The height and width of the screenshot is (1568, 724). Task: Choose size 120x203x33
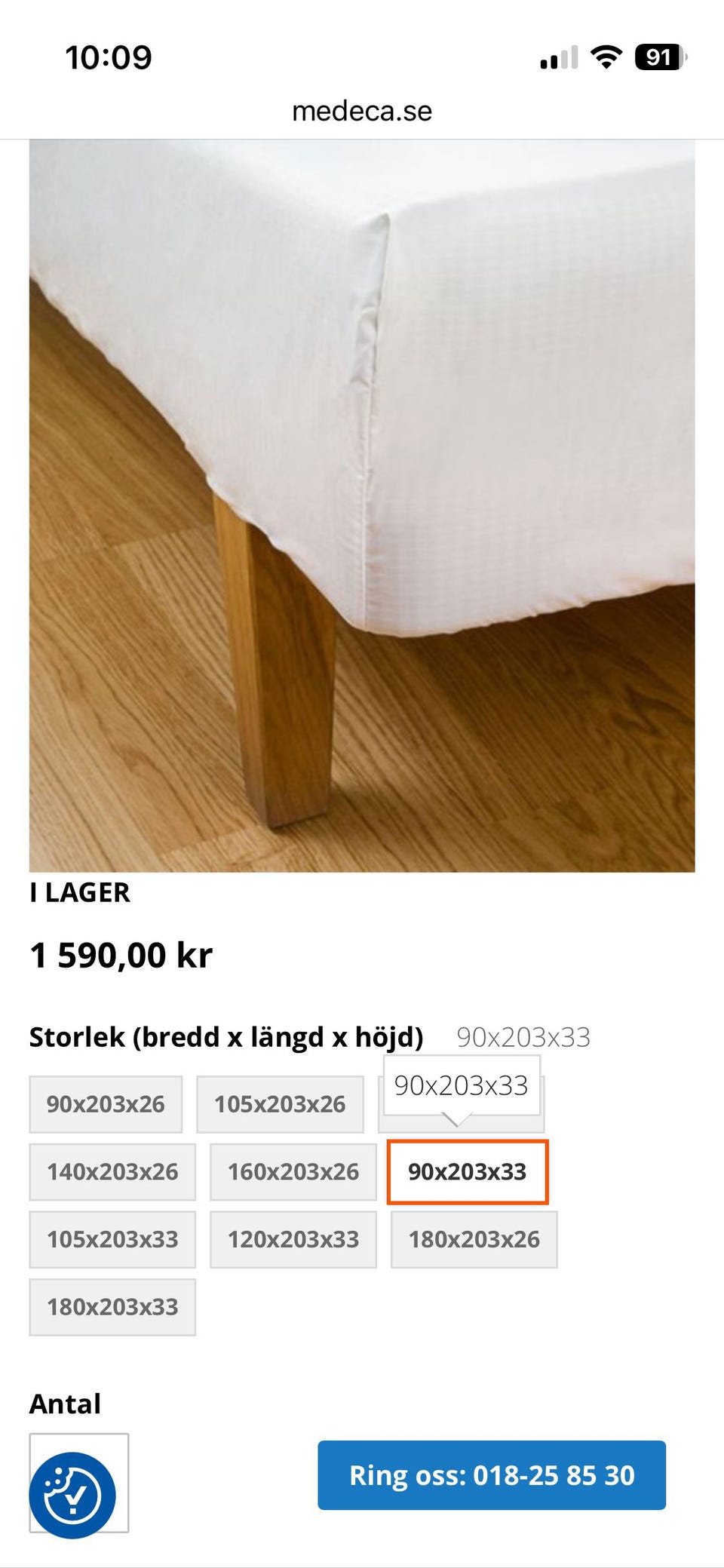click(293, 1238)
